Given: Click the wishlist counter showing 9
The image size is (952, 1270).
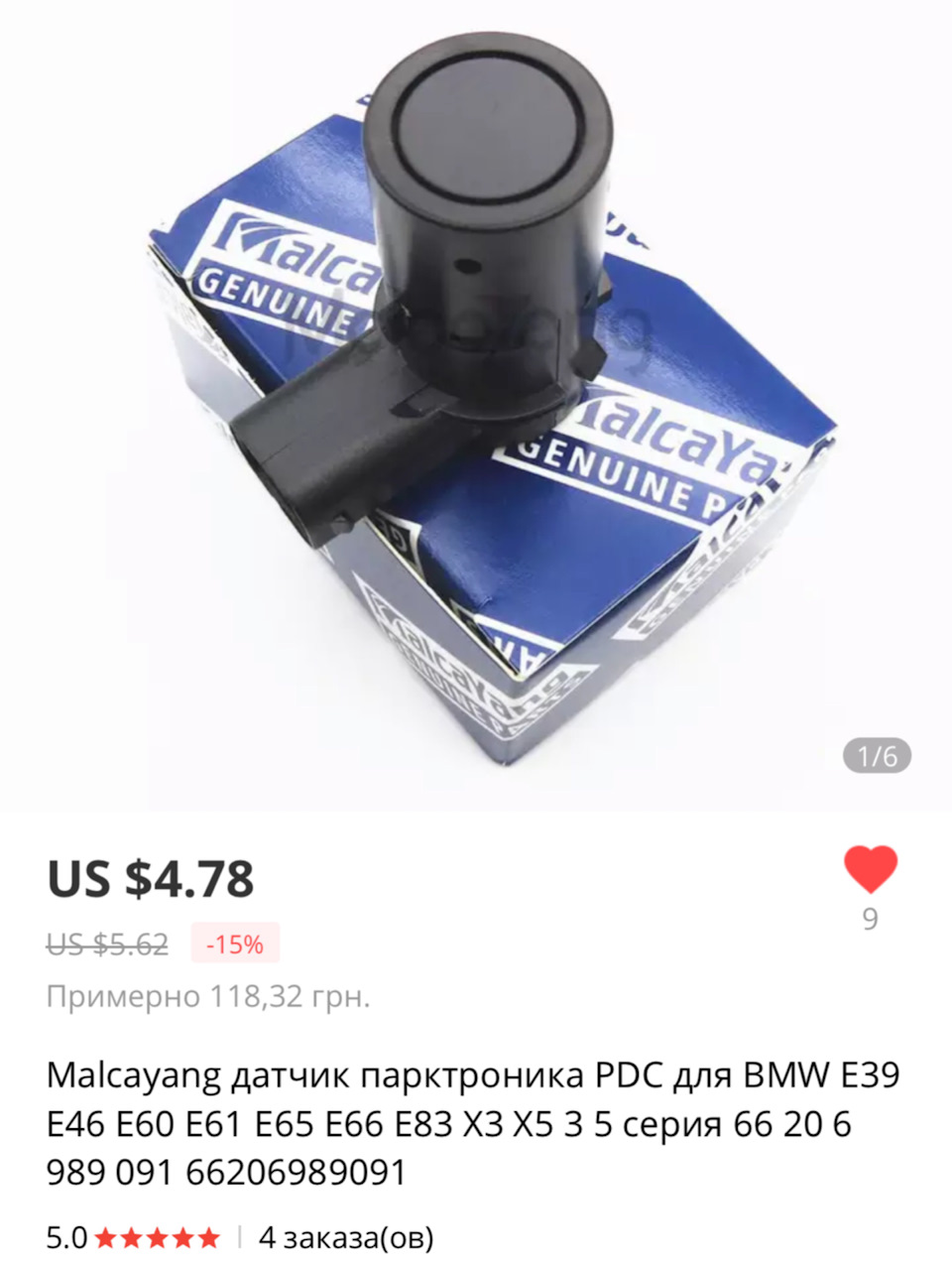Looking at the screenshot, I should click(x=870, y=918).
